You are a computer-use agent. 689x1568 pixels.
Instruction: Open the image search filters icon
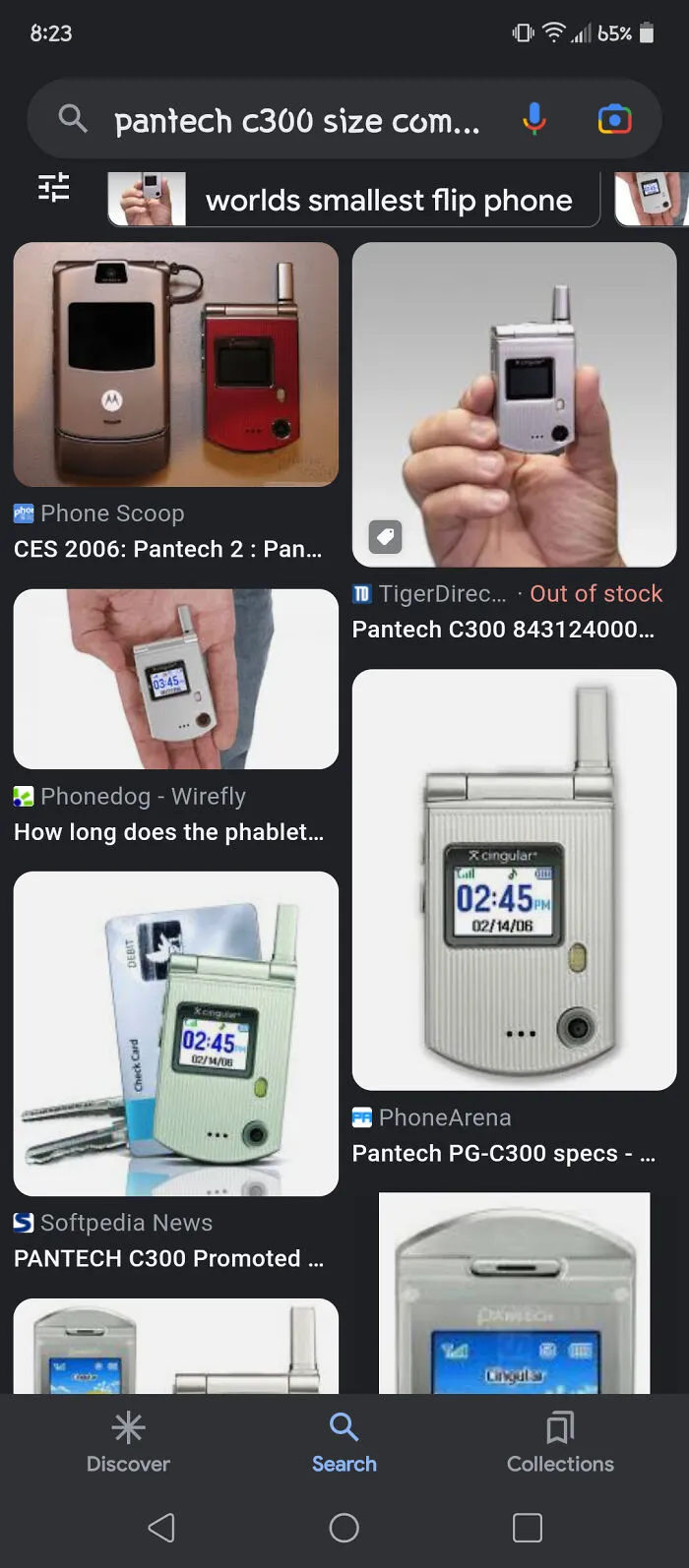pos(53,187)
